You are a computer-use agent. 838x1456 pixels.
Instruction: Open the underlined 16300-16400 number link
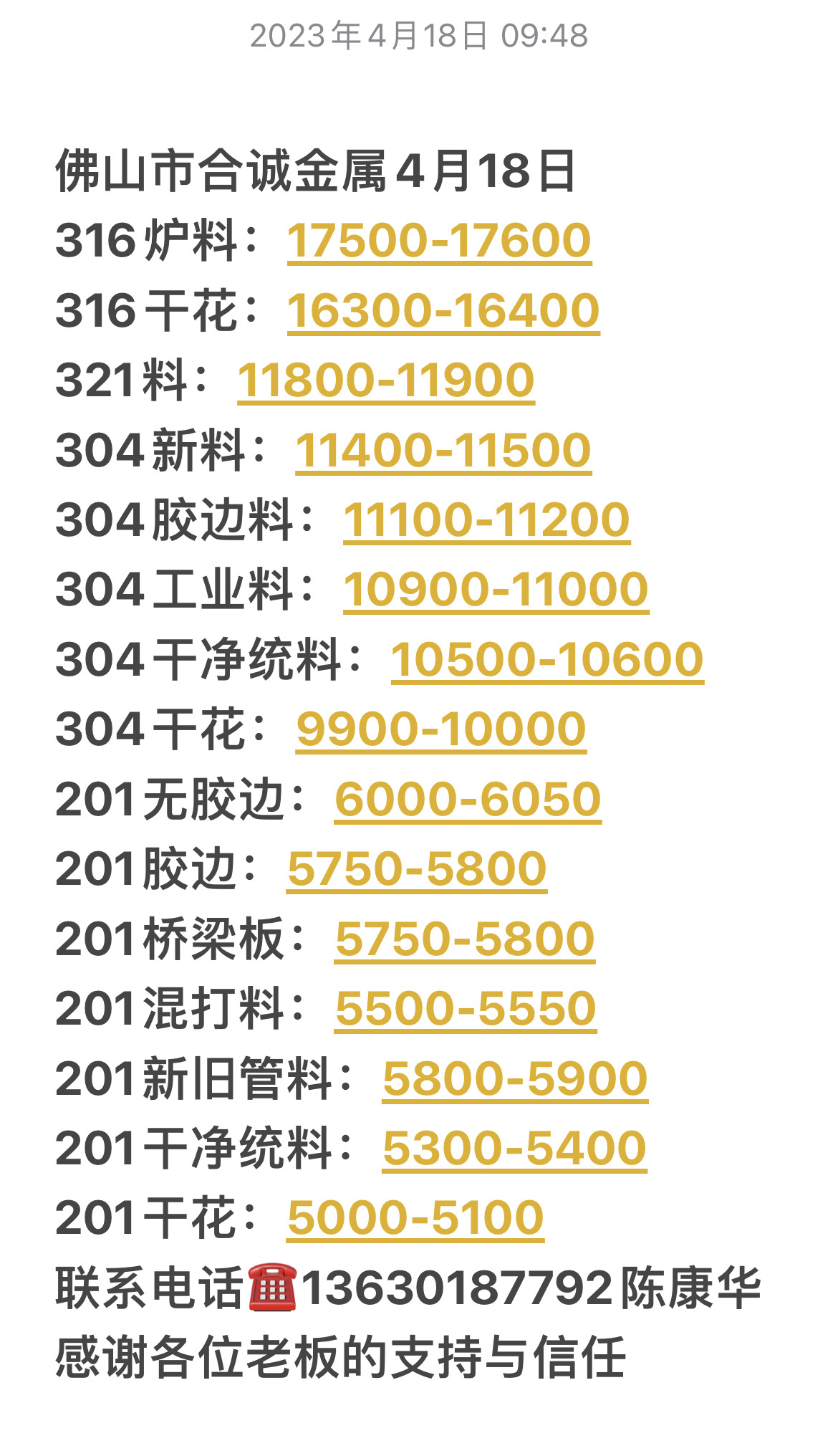[x=443, y=310]
